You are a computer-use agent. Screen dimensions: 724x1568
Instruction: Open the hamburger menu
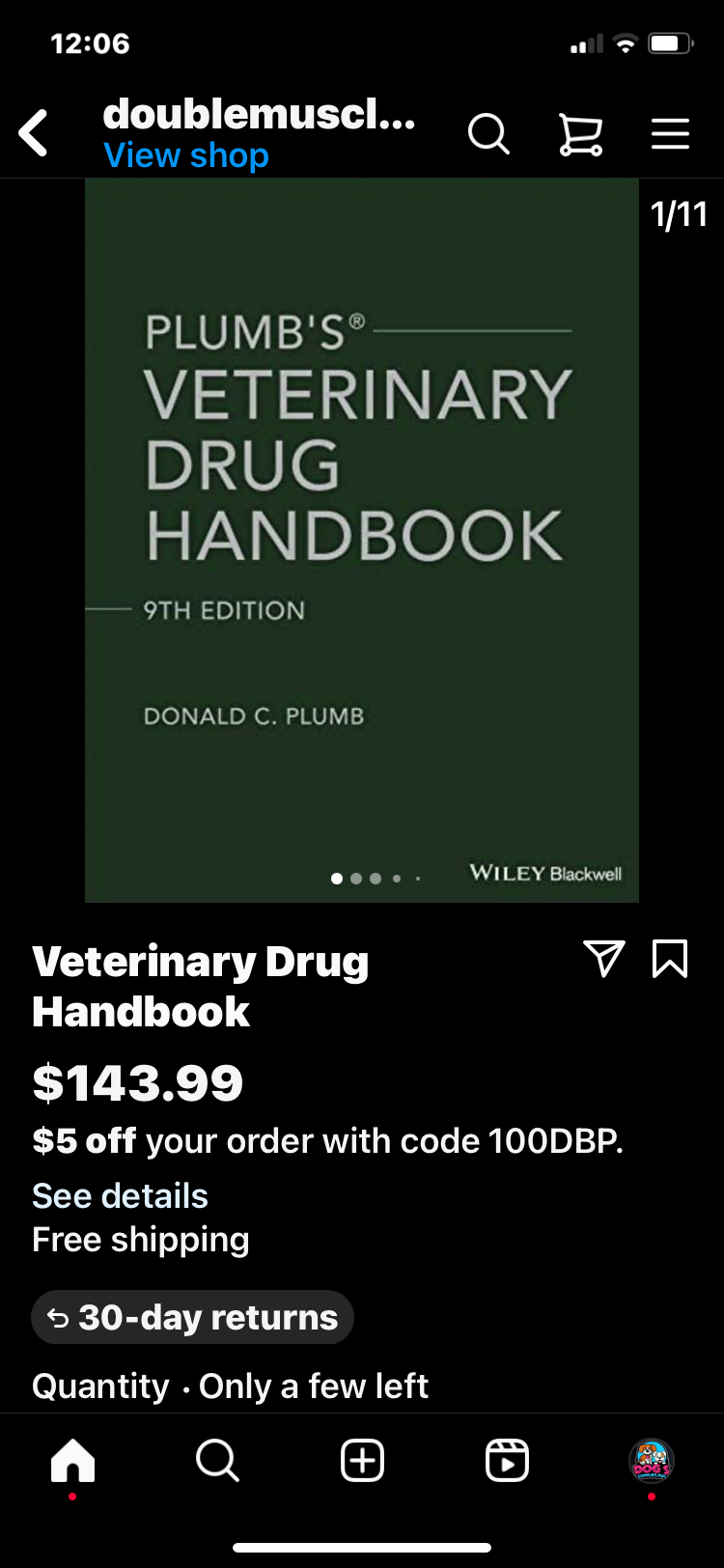coord(670,133)
